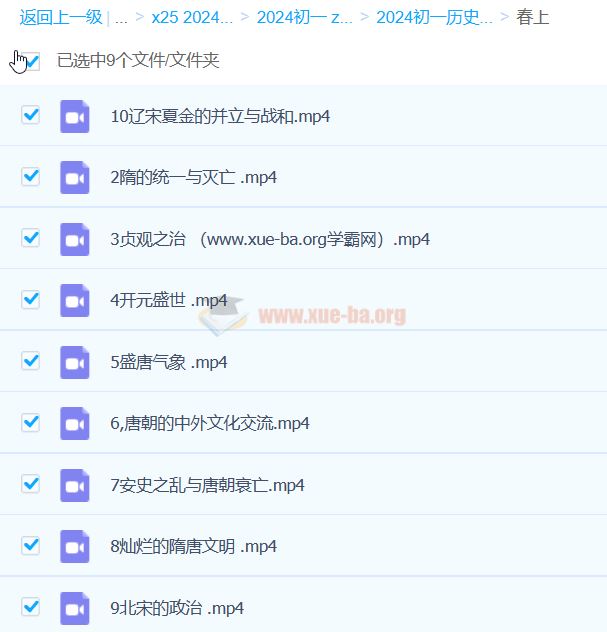
Task: Uncheck 4开元盛世 .mp4
Action: [31, 299]
